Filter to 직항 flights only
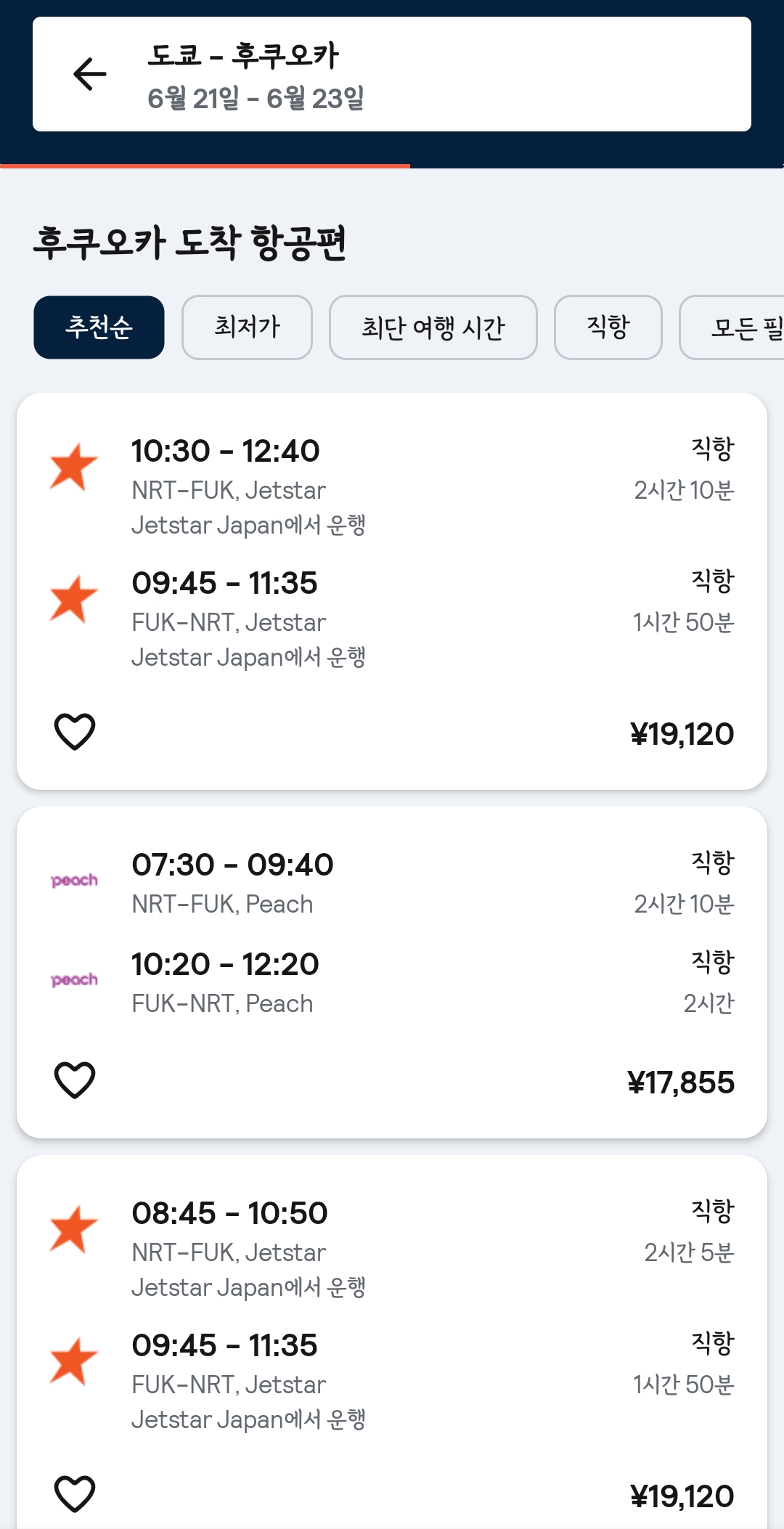Viewport: 784px width, 1529px height. 608,327
